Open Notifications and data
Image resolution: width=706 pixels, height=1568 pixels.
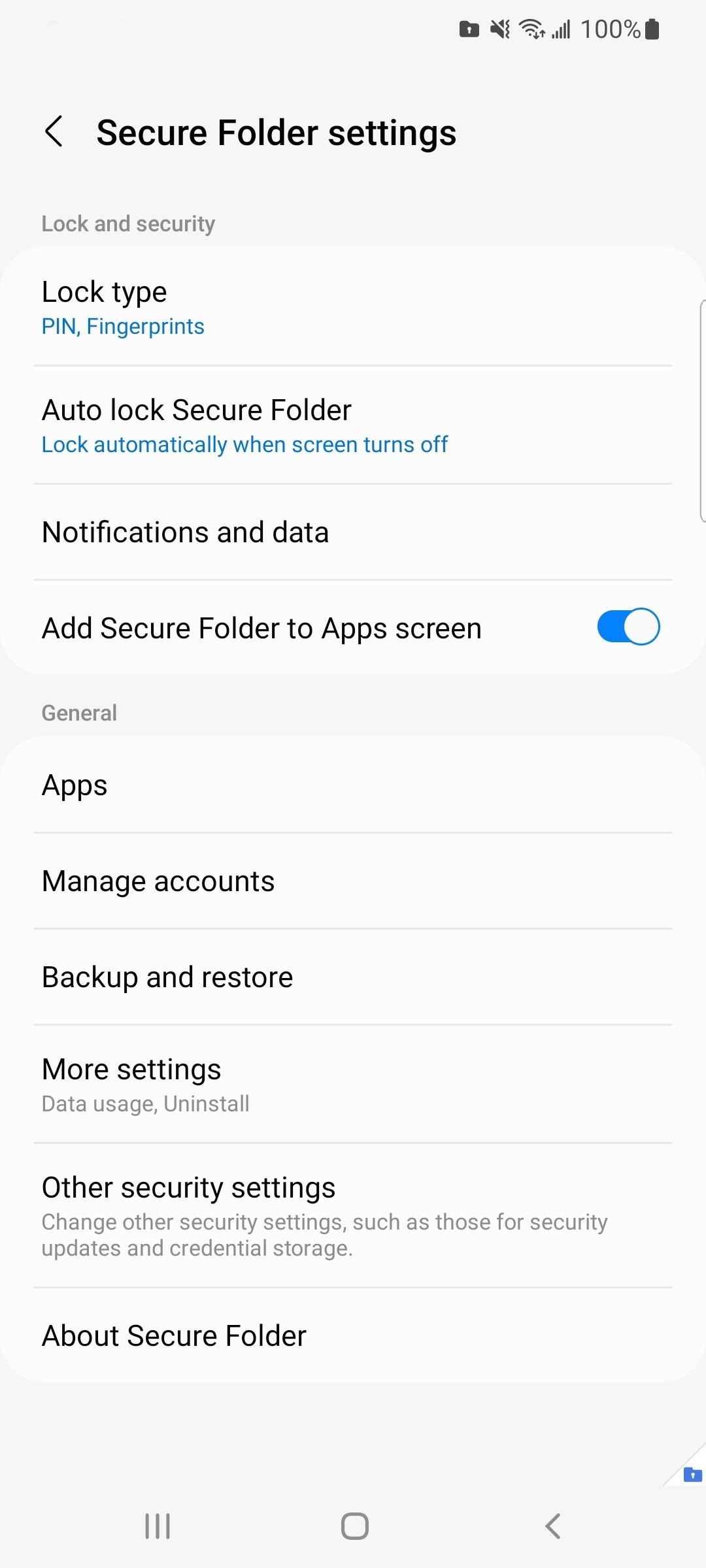coord(353,532)
